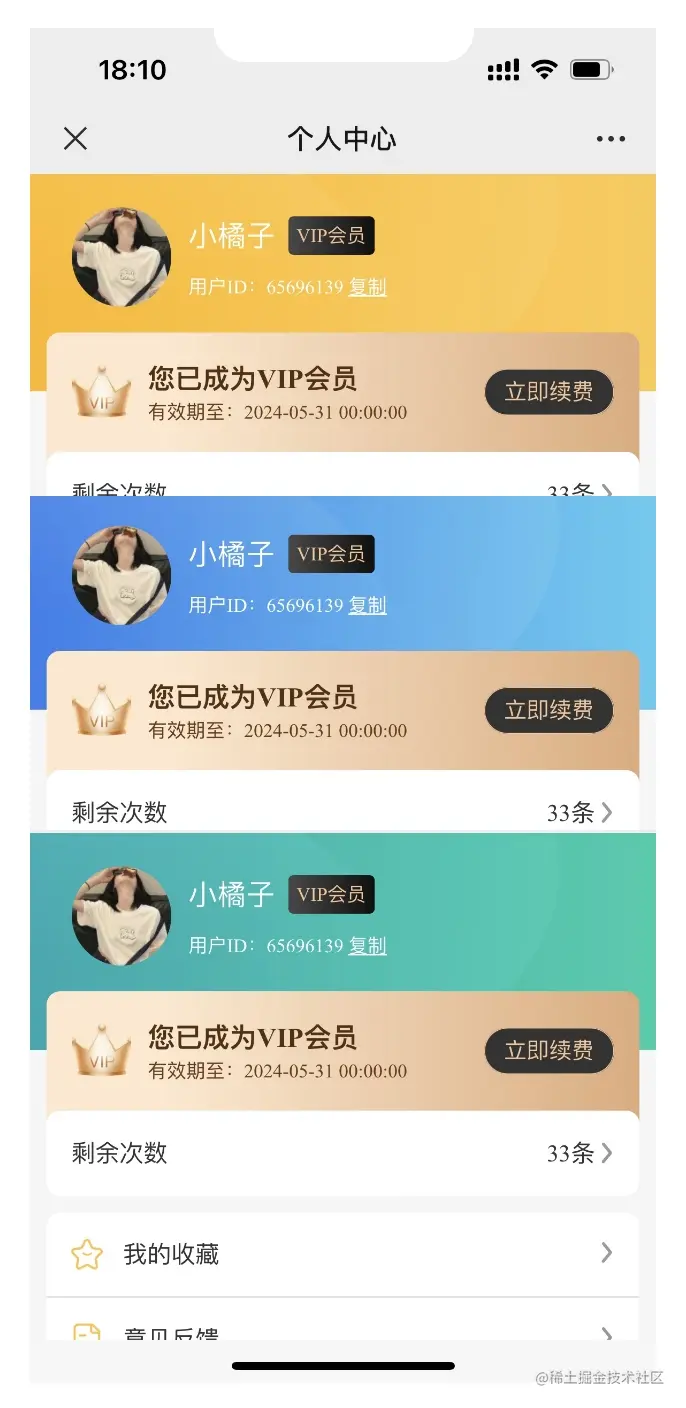The image size is (686, 1408).
Task: Select 立即续费 under the green banner
Action: [x=548, y=1050]
